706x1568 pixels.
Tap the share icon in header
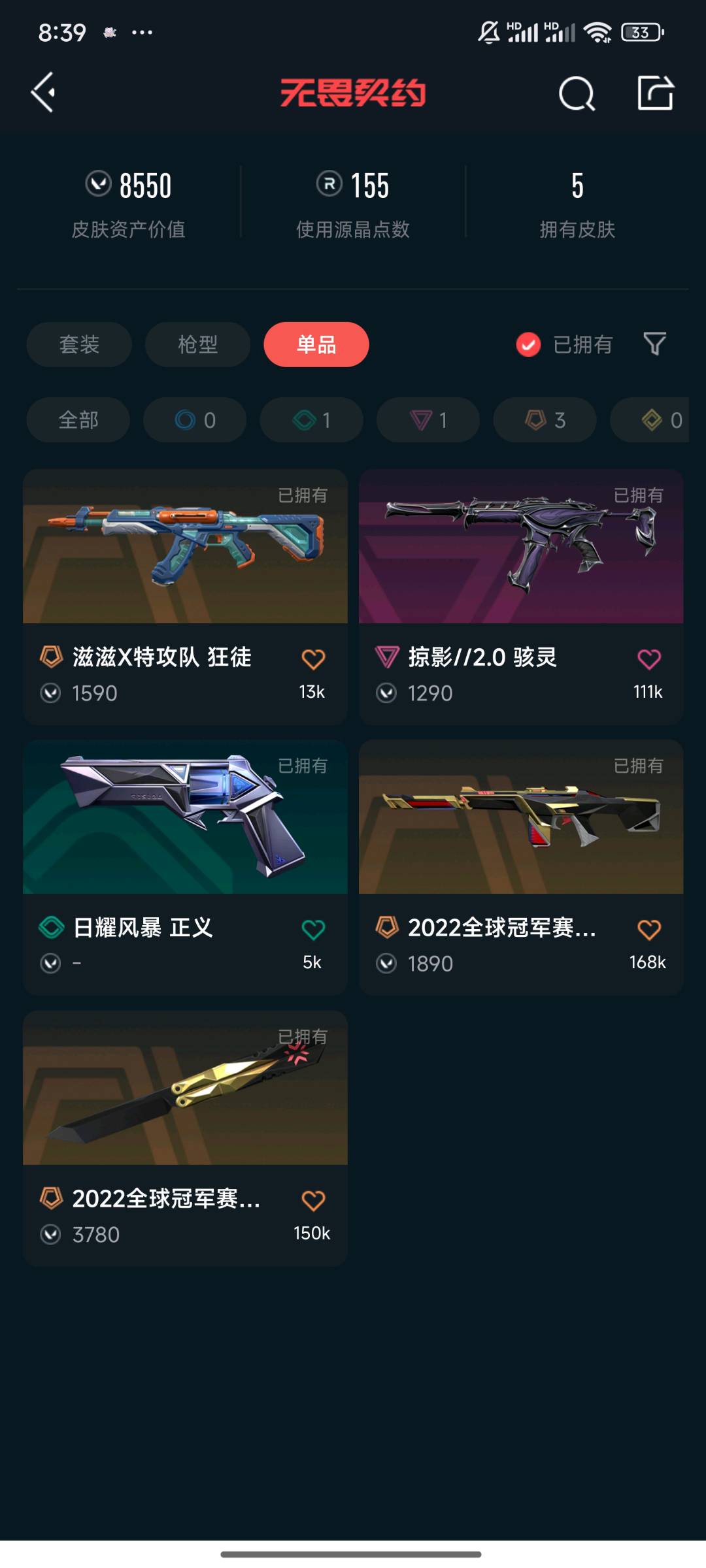click(x=656, y=92)
